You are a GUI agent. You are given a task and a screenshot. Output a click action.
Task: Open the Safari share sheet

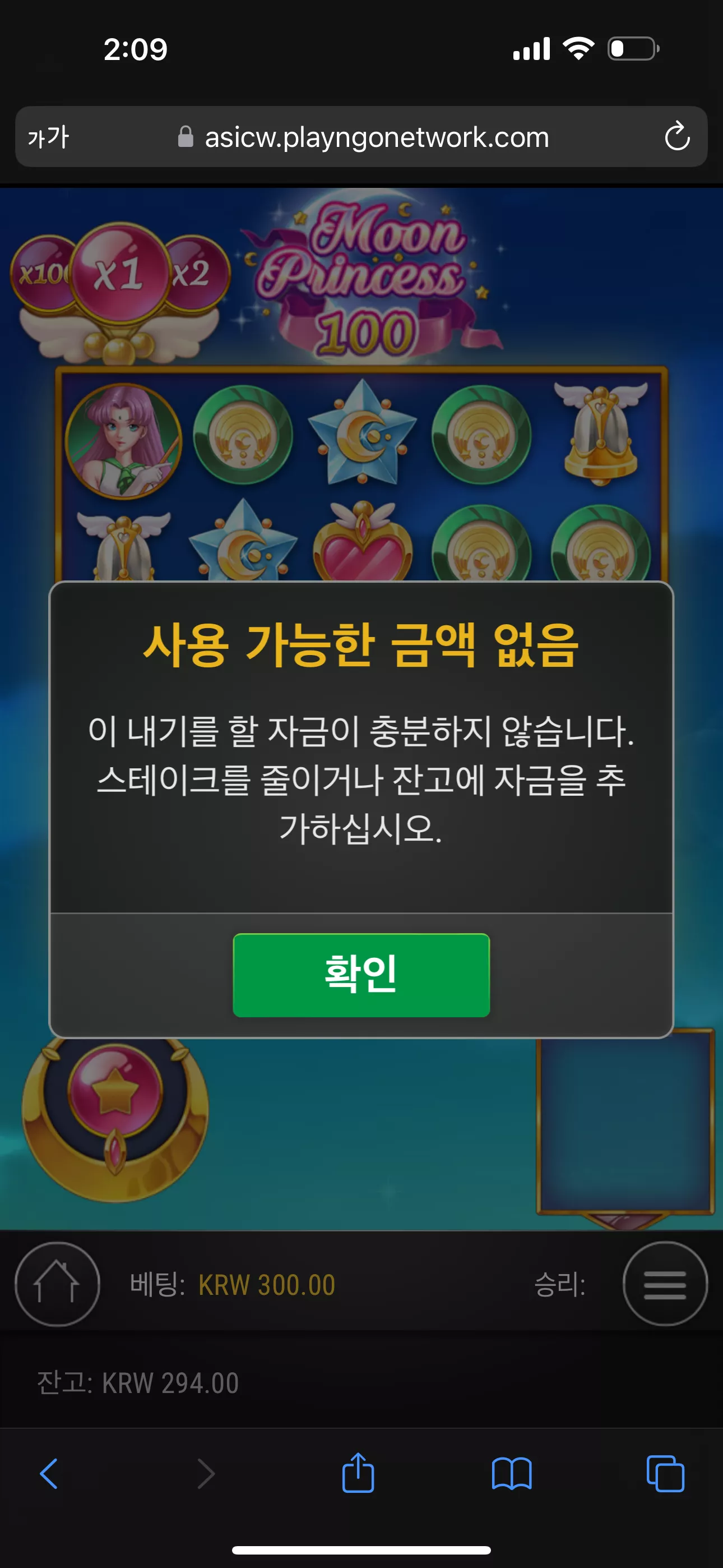click(x=359, y=1473)
